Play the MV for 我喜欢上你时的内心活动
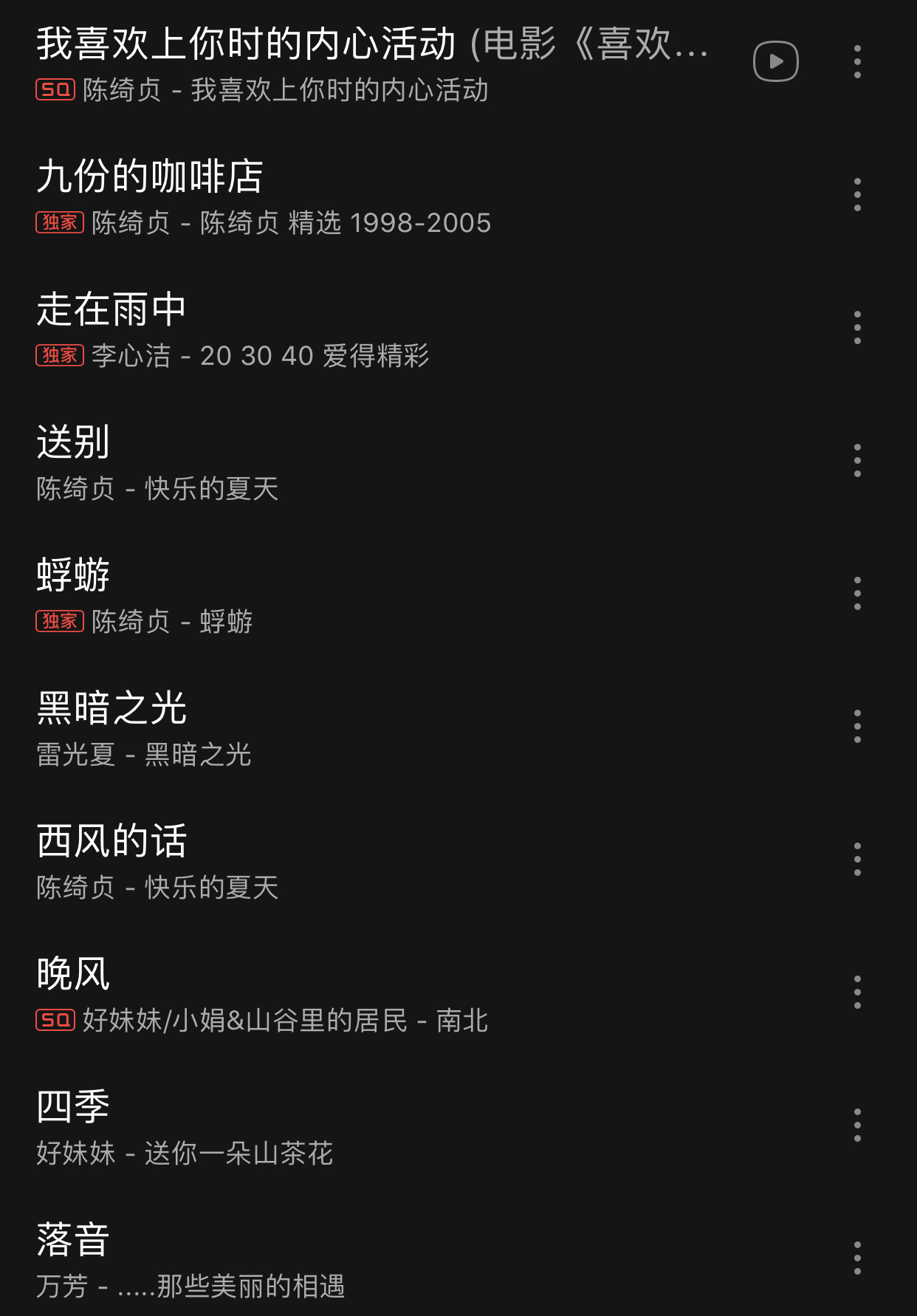Viewport: 917px width, 1316px height. (776, 62)
